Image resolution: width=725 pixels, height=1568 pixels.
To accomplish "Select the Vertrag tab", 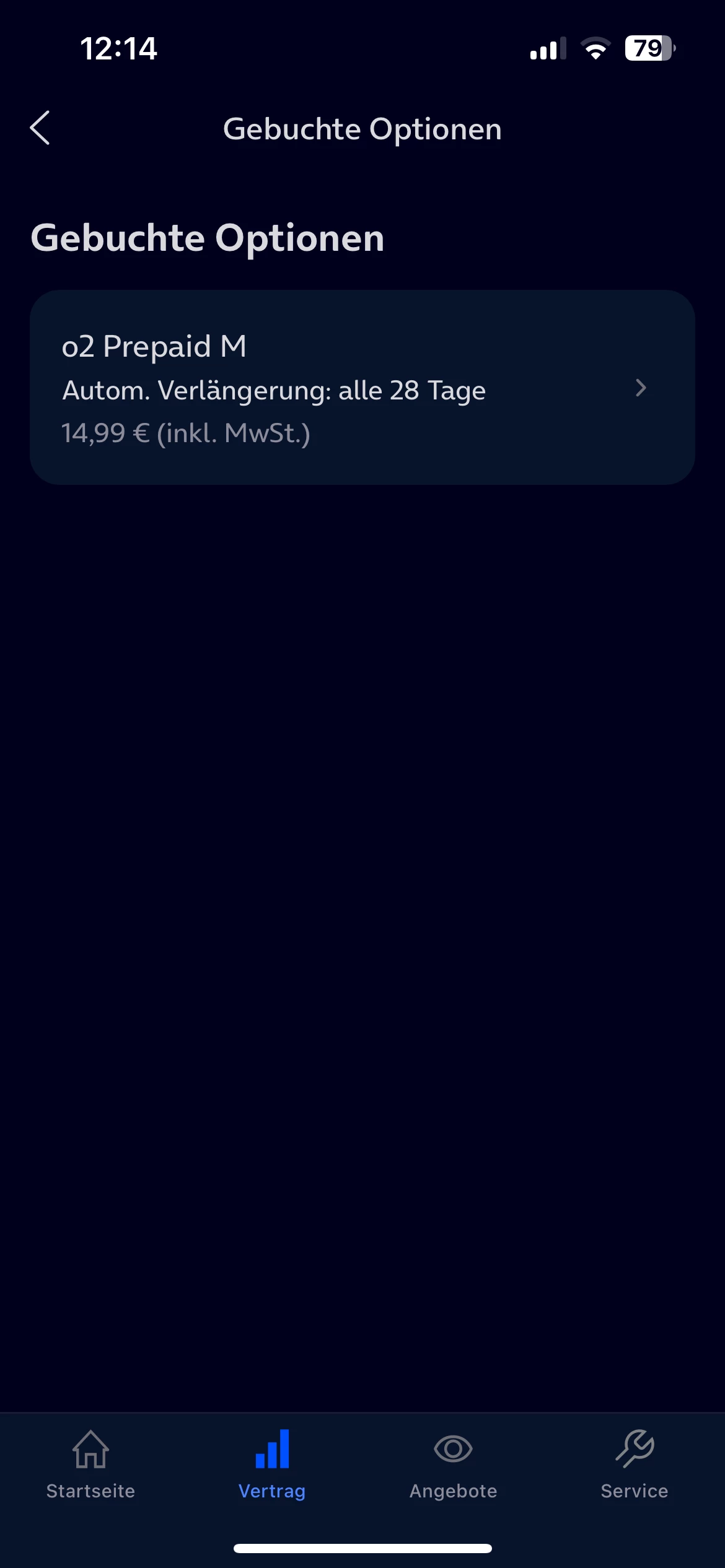I will click(x=272, y=1465).
